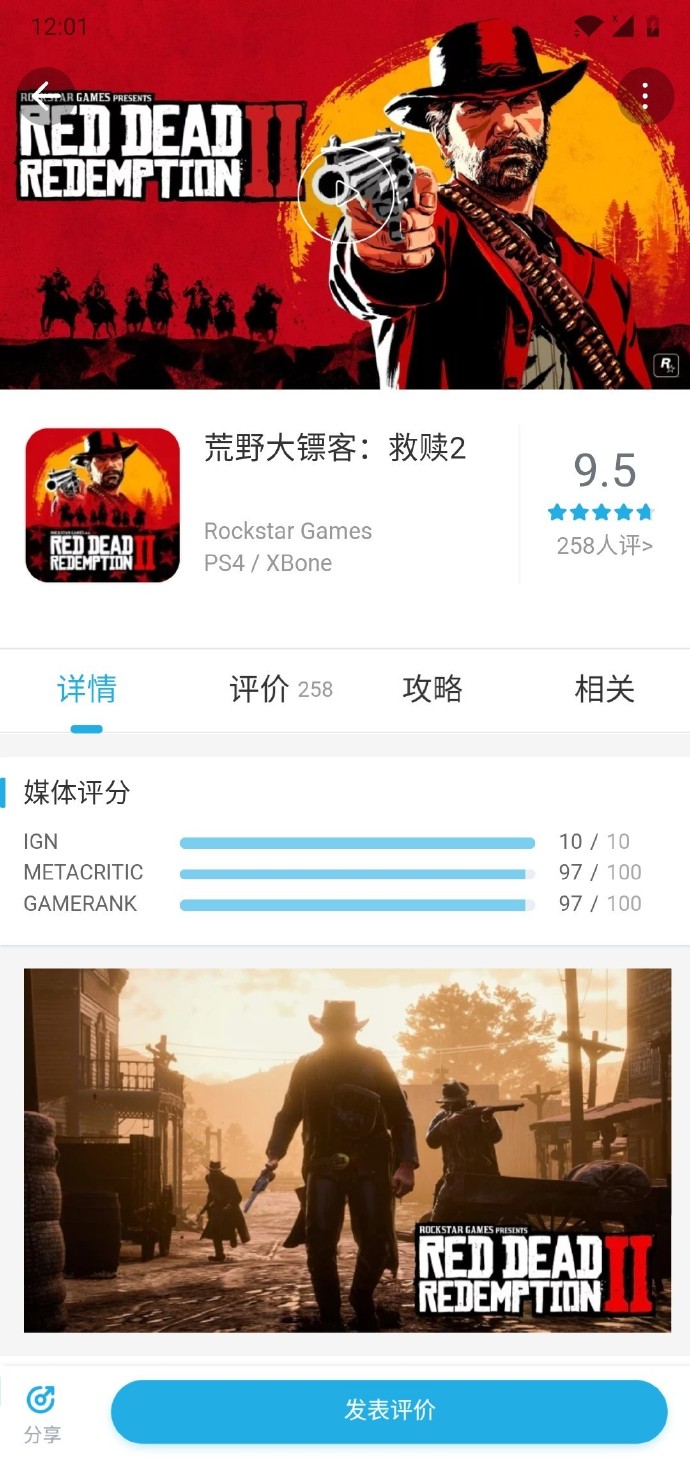This screenshot has width=690, height=1457.
Task: Go back using the arrow icon
Action: (45, 96)
